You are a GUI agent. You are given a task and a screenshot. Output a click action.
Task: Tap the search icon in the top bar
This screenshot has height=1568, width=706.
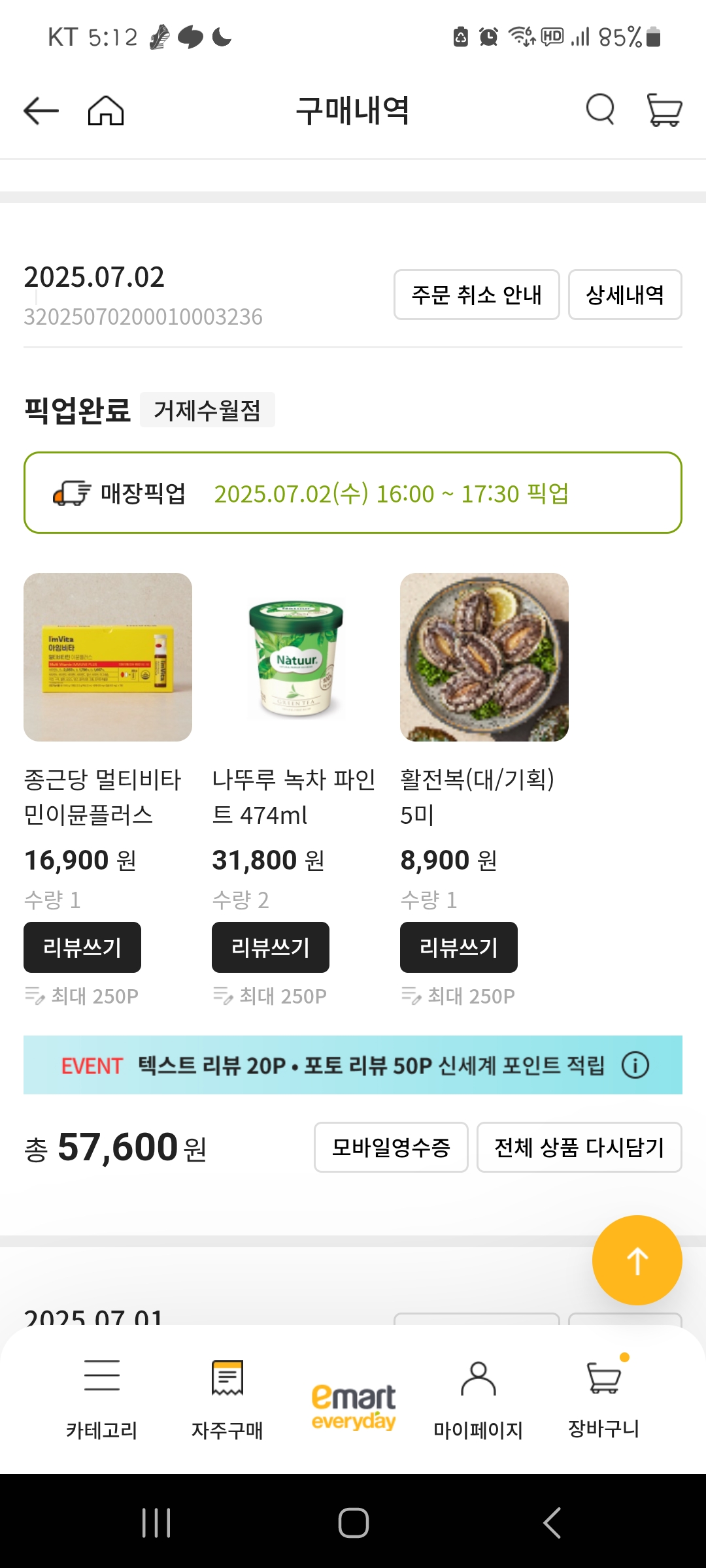tap(599, 110)
